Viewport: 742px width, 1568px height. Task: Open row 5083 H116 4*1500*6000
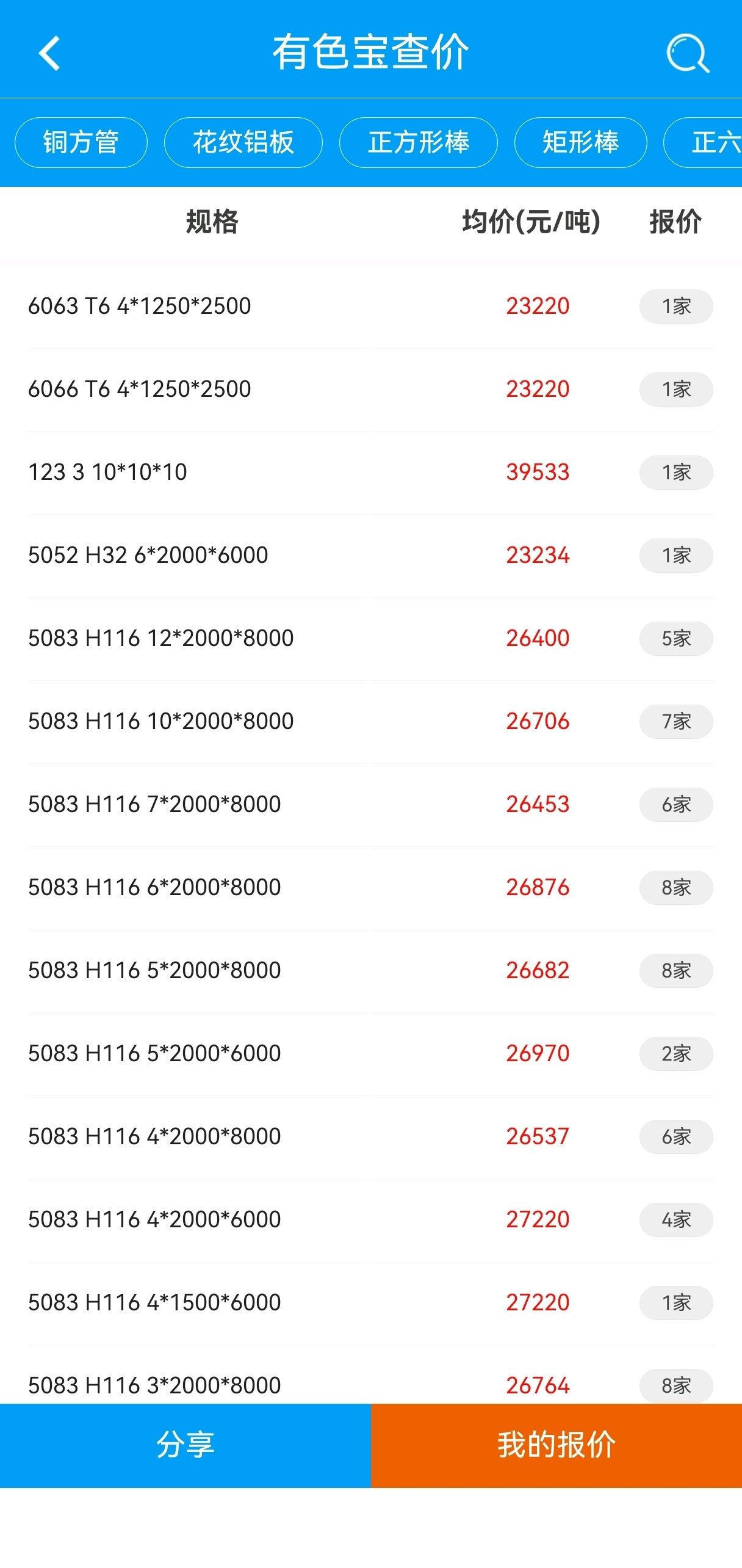(371, 1303)
